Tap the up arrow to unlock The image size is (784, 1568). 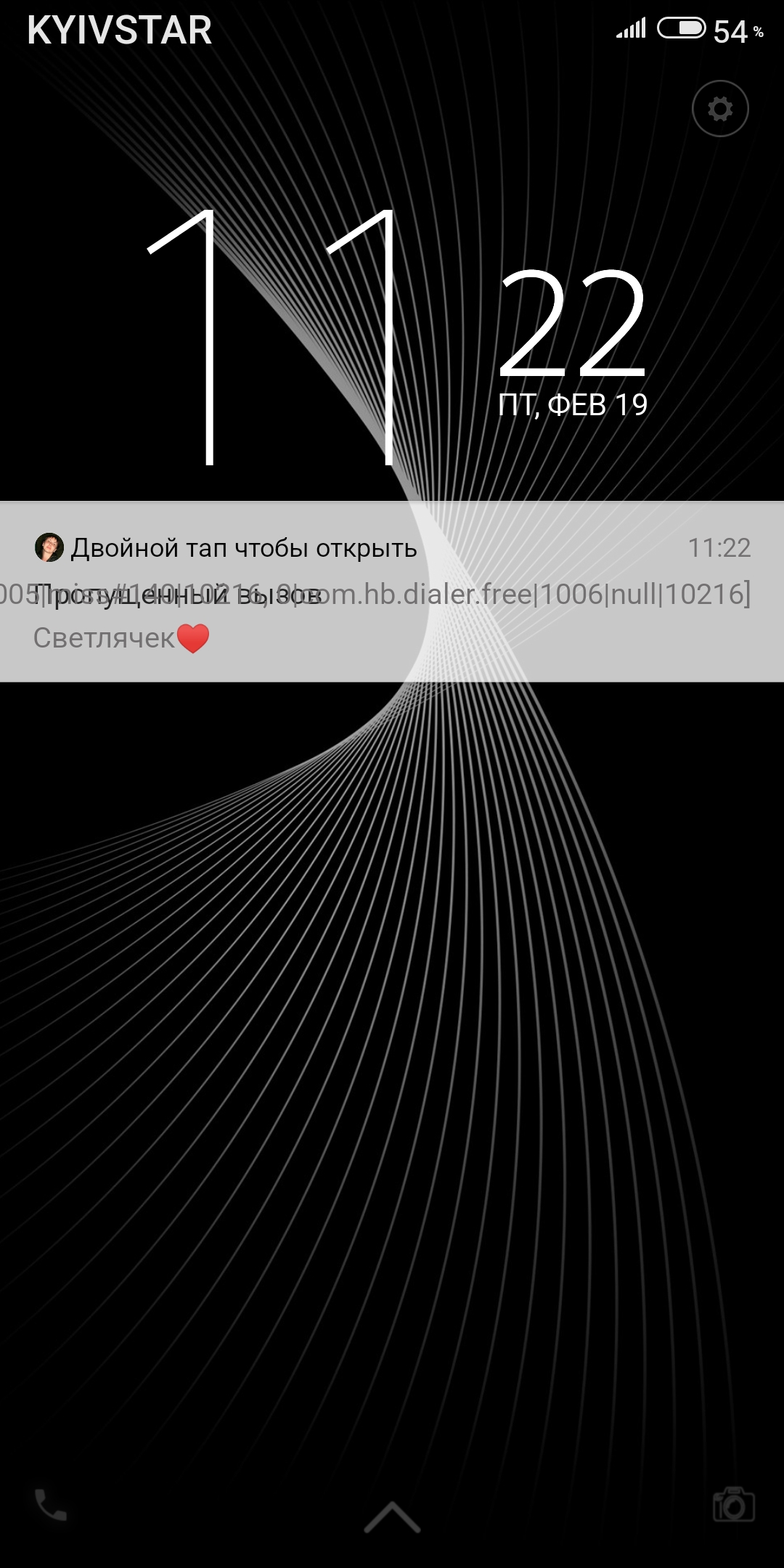[x=392, y=1516]
